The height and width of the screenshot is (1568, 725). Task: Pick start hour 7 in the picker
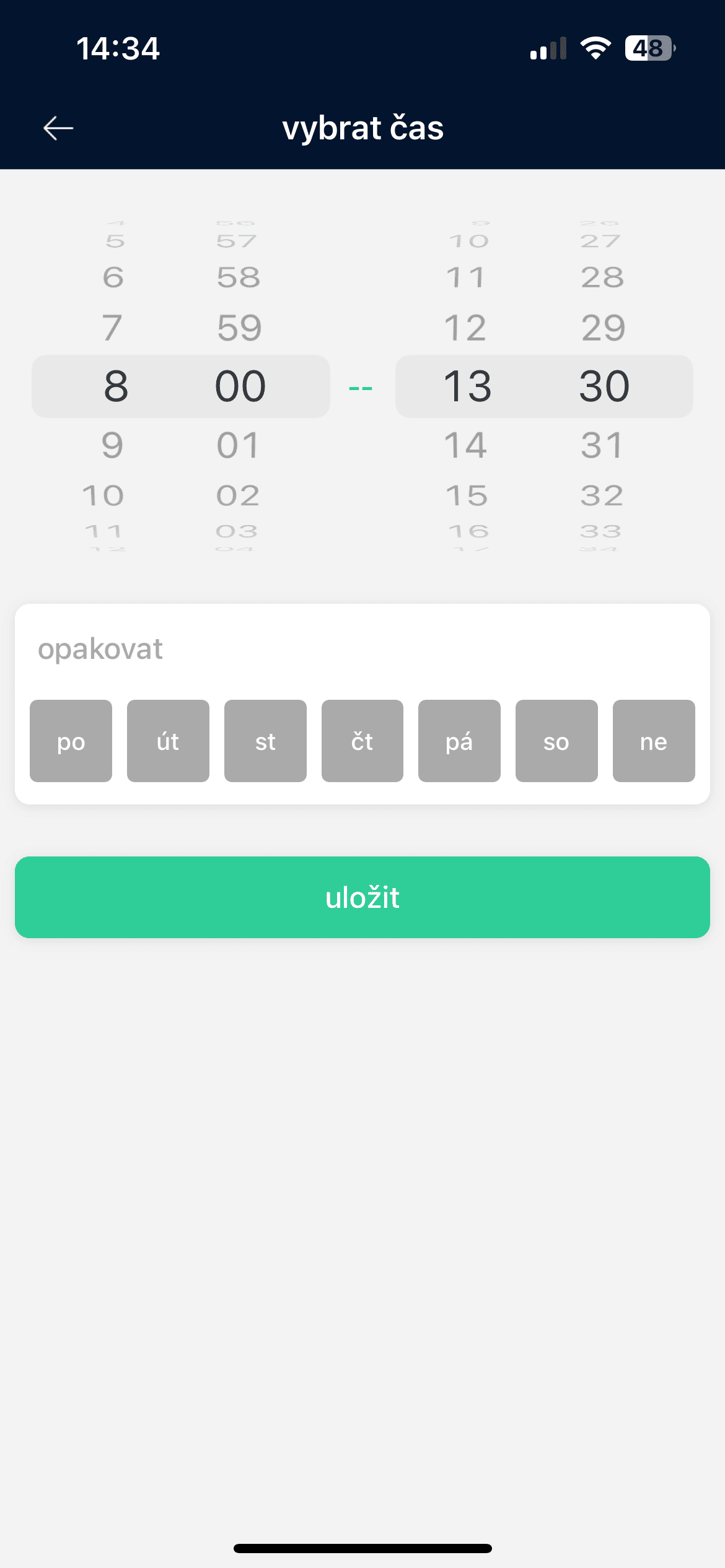point(113,328)
